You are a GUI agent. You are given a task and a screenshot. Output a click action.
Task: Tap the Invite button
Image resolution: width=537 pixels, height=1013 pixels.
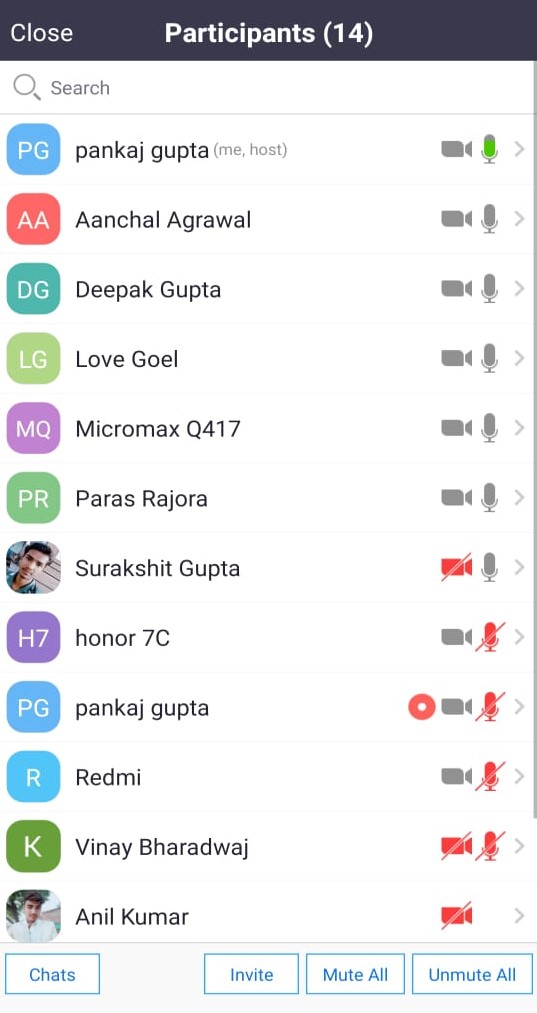point(251,974)
